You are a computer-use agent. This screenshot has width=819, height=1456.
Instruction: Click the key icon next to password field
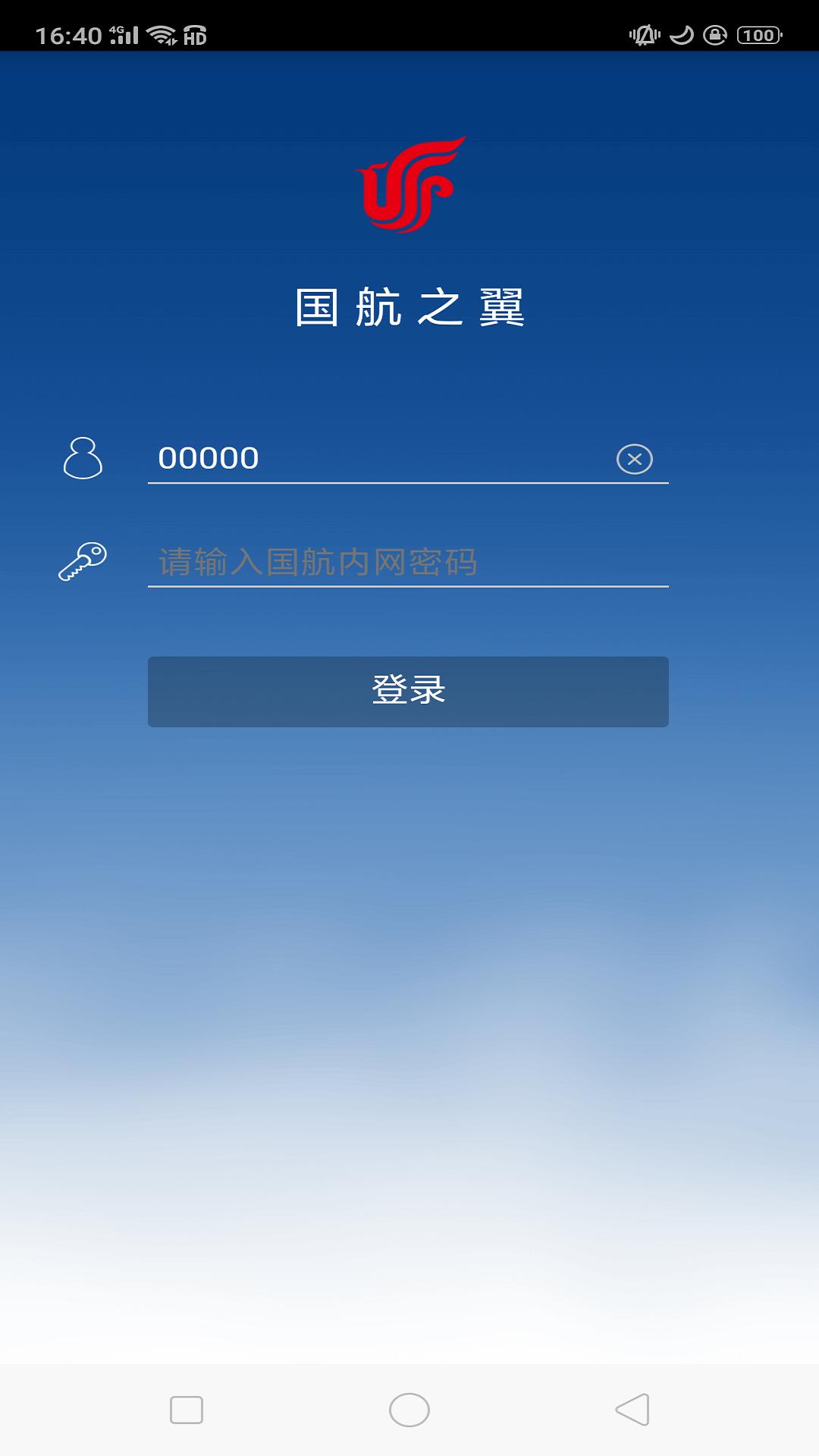[85, 560]
